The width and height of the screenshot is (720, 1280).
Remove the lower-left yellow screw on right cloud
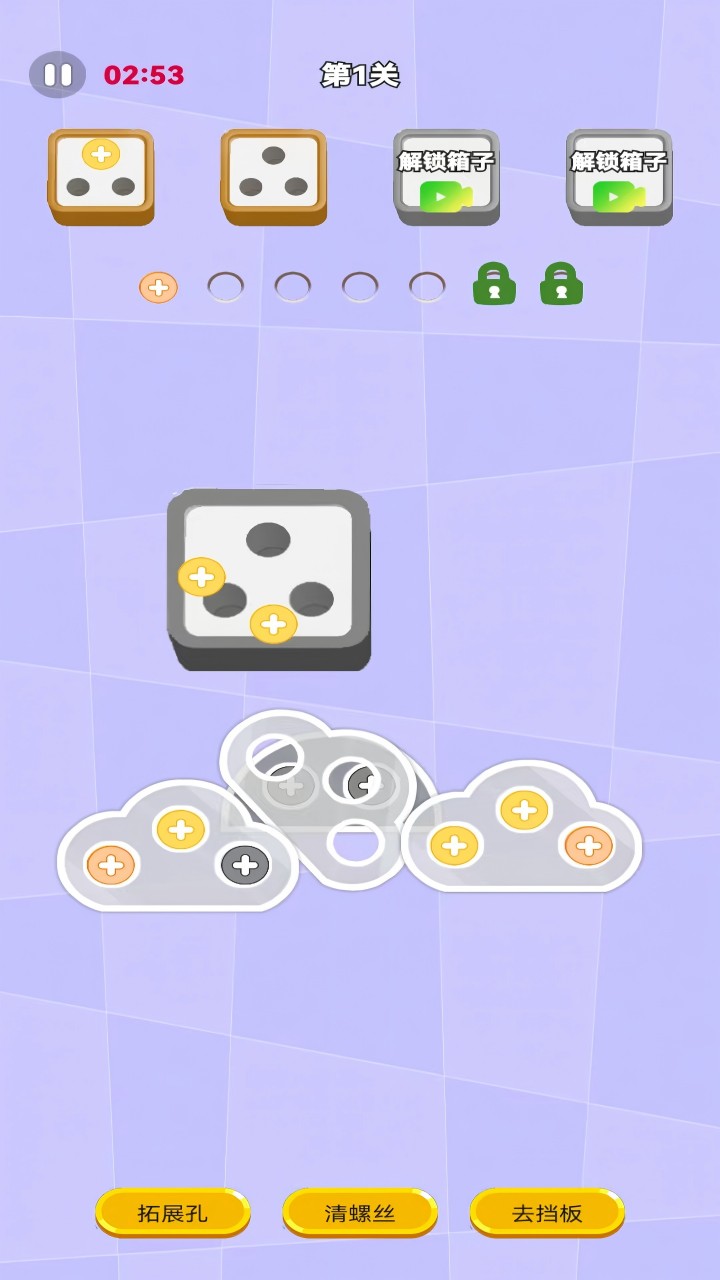click(x=454, y=846)
